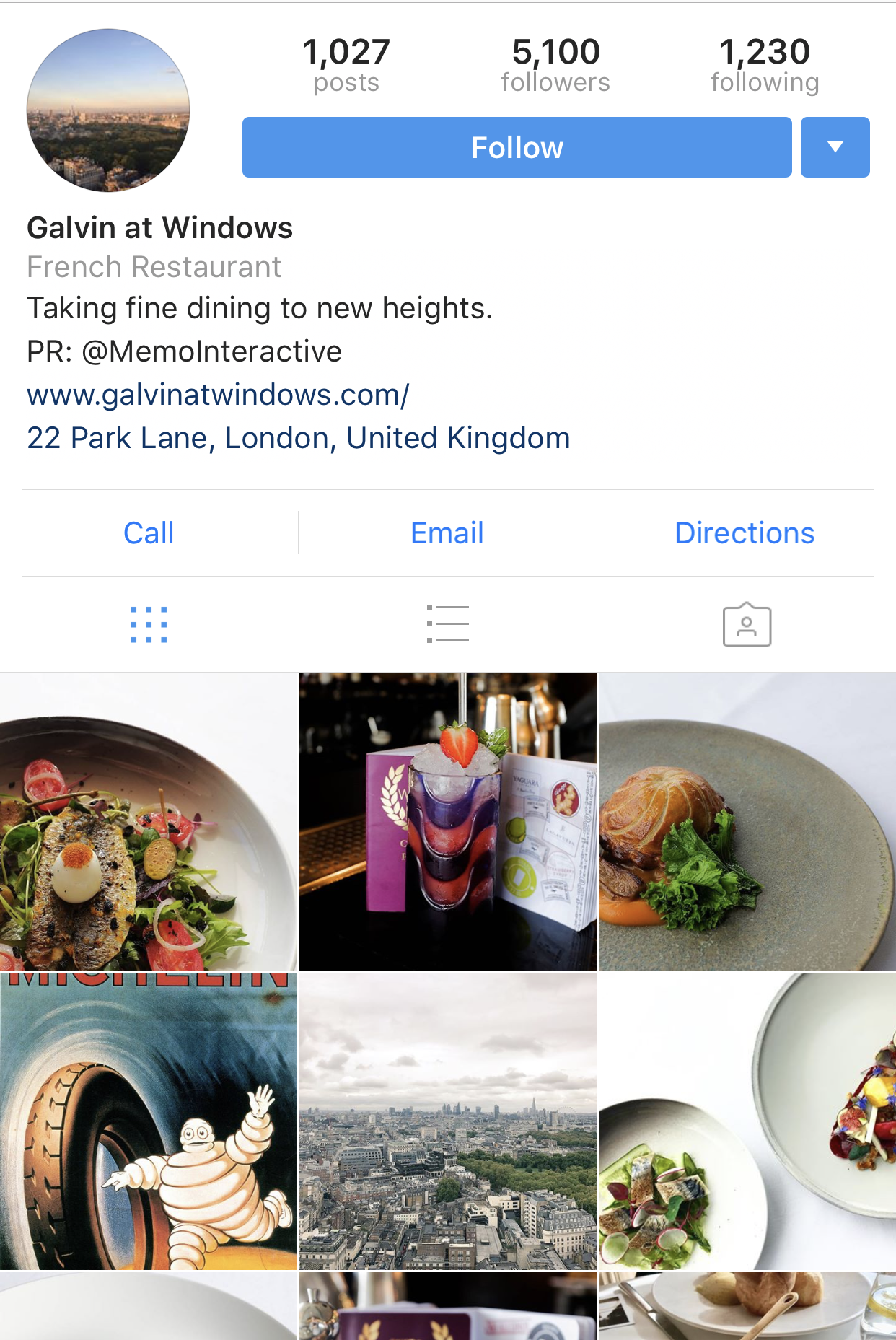Image resolution: width=896 pixels, height=1340 pixels.
Task: Switch to list view of posts
Action: point(447,624)
